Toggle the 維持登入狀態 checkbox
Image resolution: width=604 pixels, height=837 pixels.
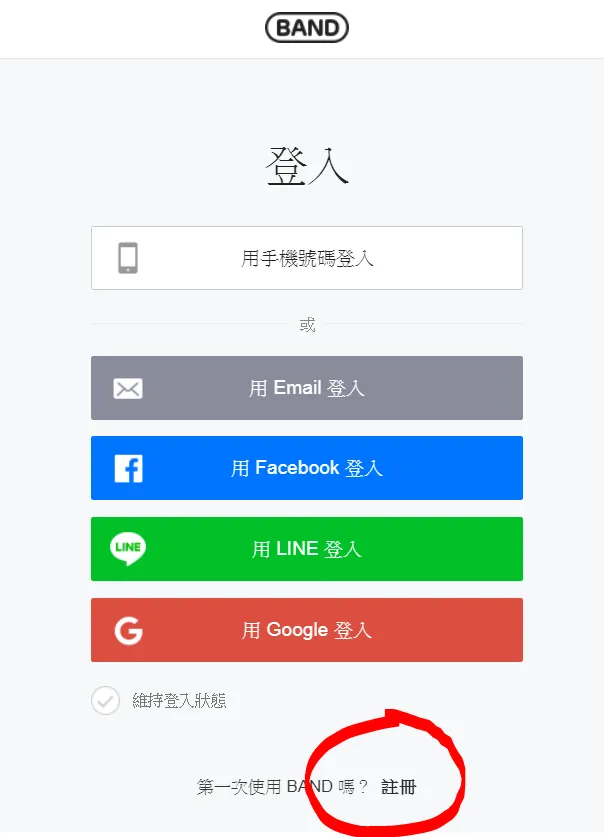[x=106, y=701]
